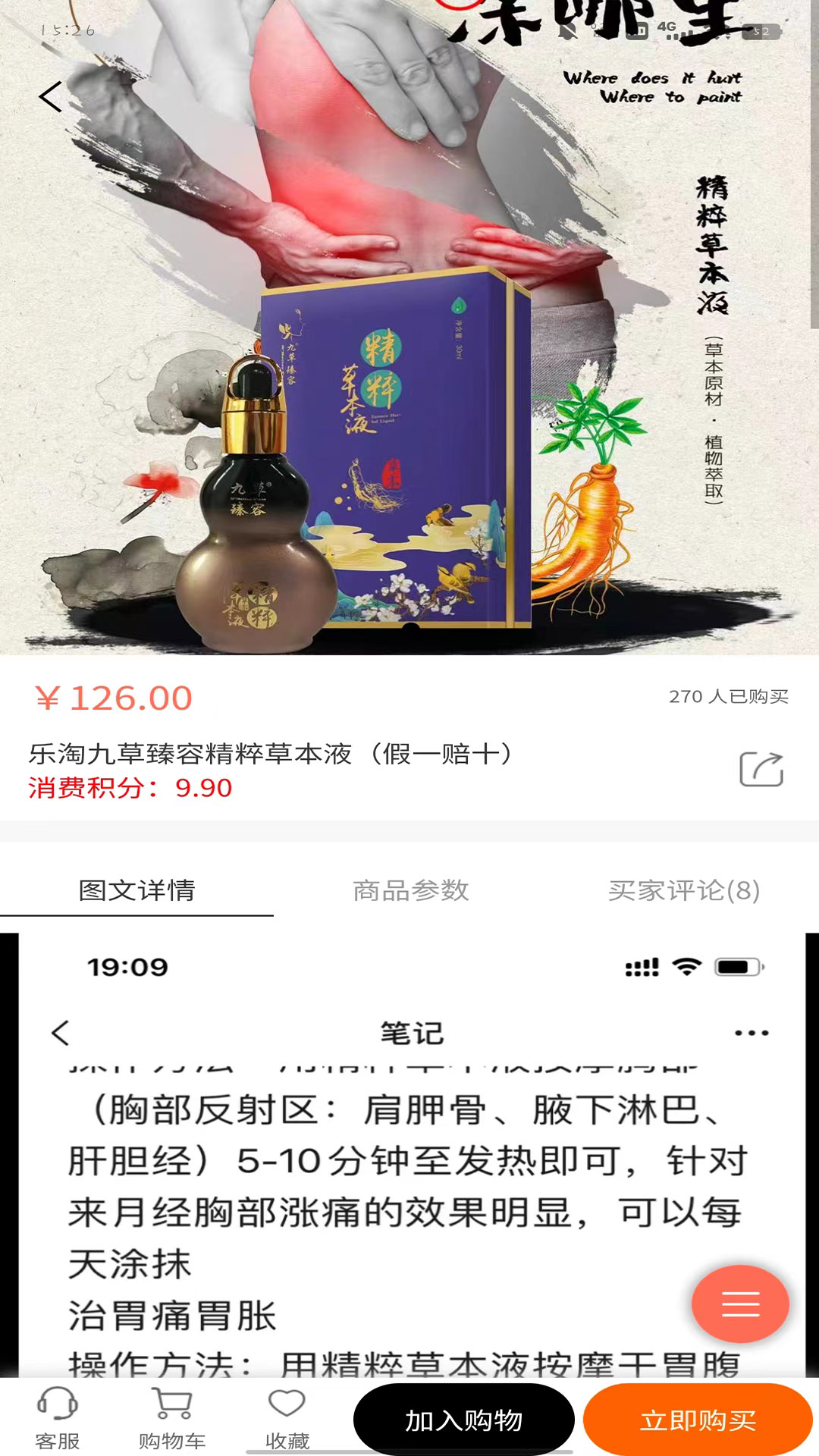Contact 客服 customer service

tap(58, 1418)
